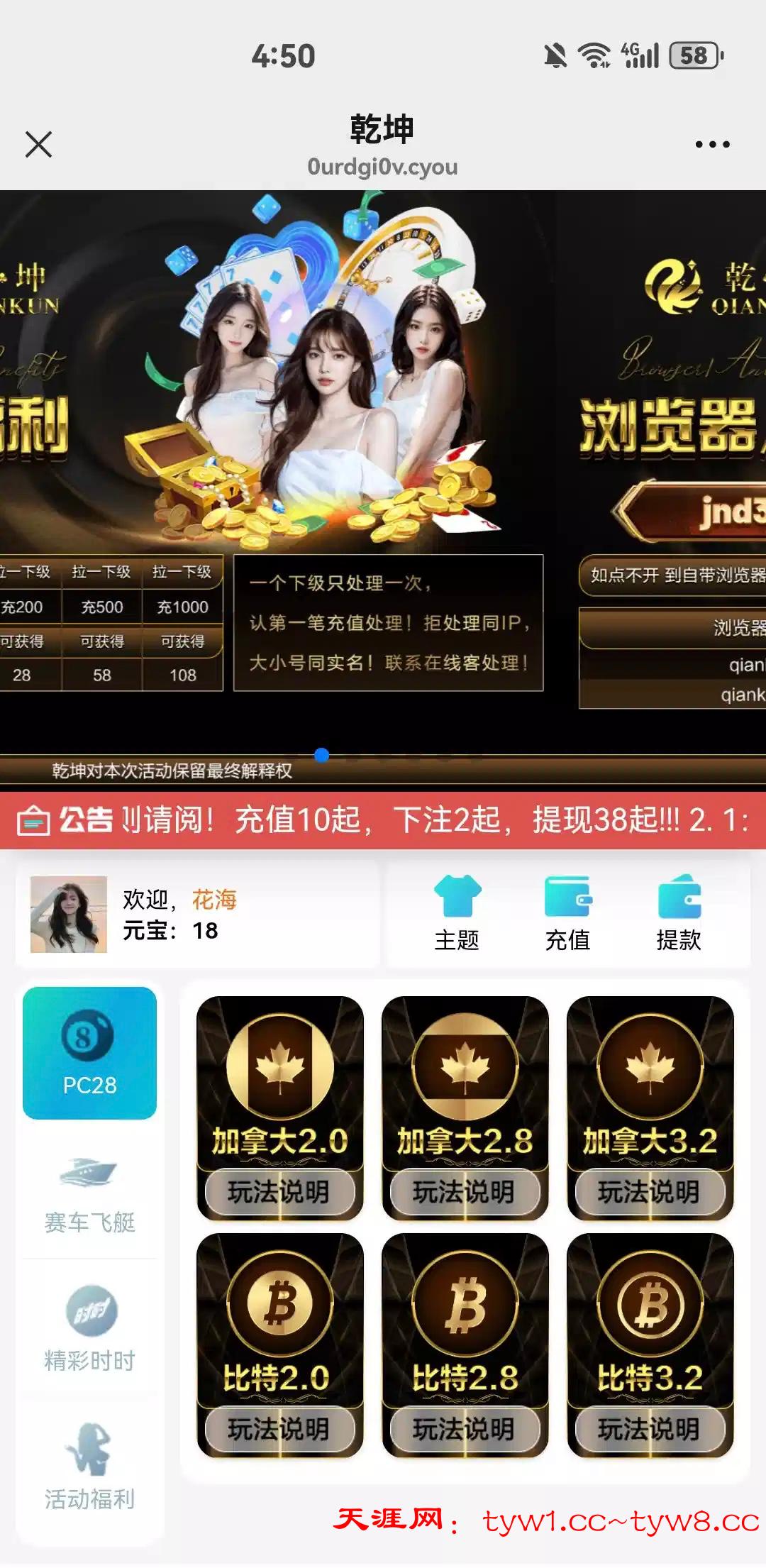Image resolution: width=766 pixels, height=1568 pixels.
Task: View 玩法说明 for 加拿大2.0
Action: point(279,1192)
